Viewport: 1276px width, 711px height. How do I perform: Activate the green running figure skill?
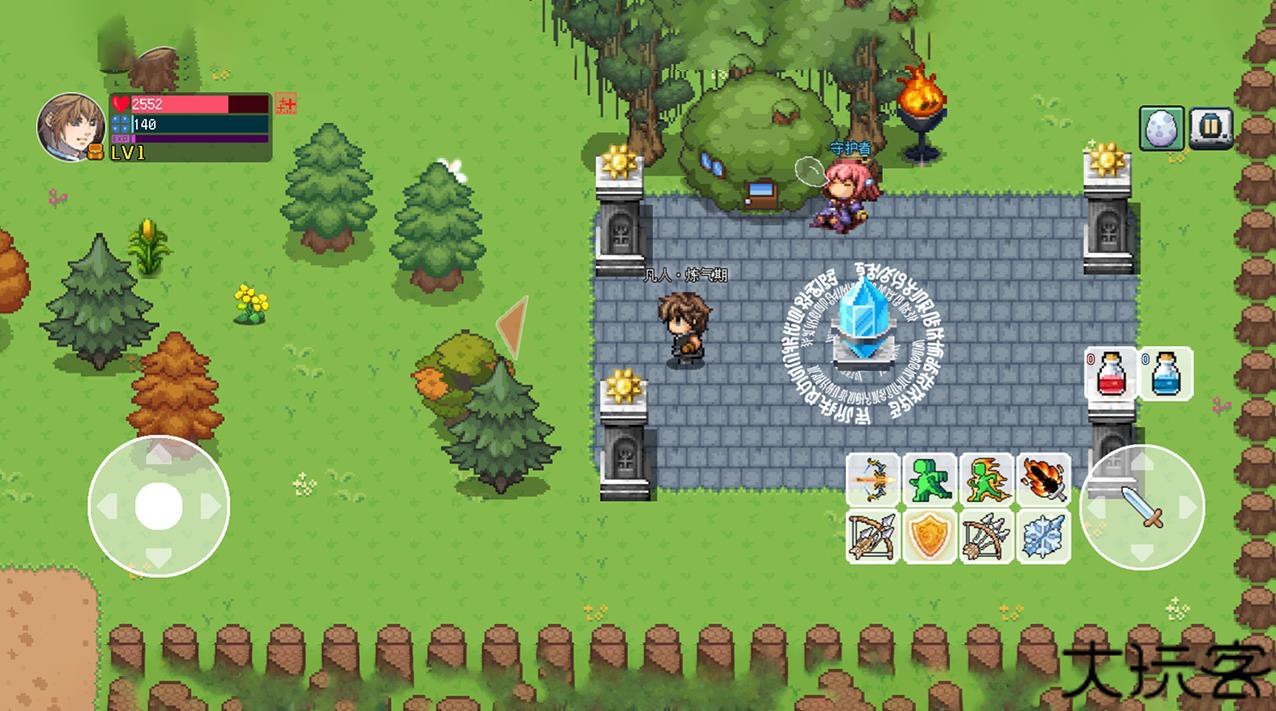pyautogui.click(x=930, y=481)
